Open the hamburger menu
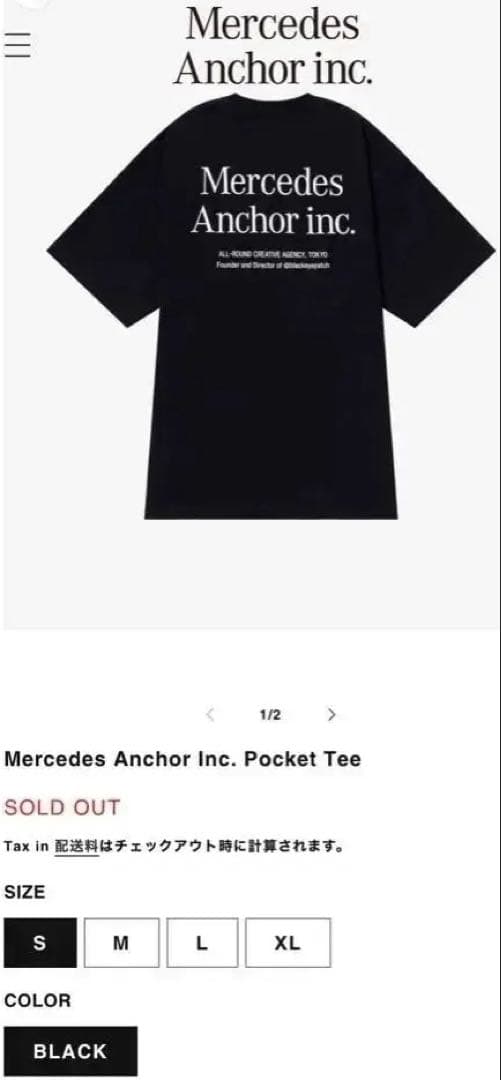Image resolution: width=501 pixels, height=1080 pixels. pyautogui.click(x=17, y=44)
